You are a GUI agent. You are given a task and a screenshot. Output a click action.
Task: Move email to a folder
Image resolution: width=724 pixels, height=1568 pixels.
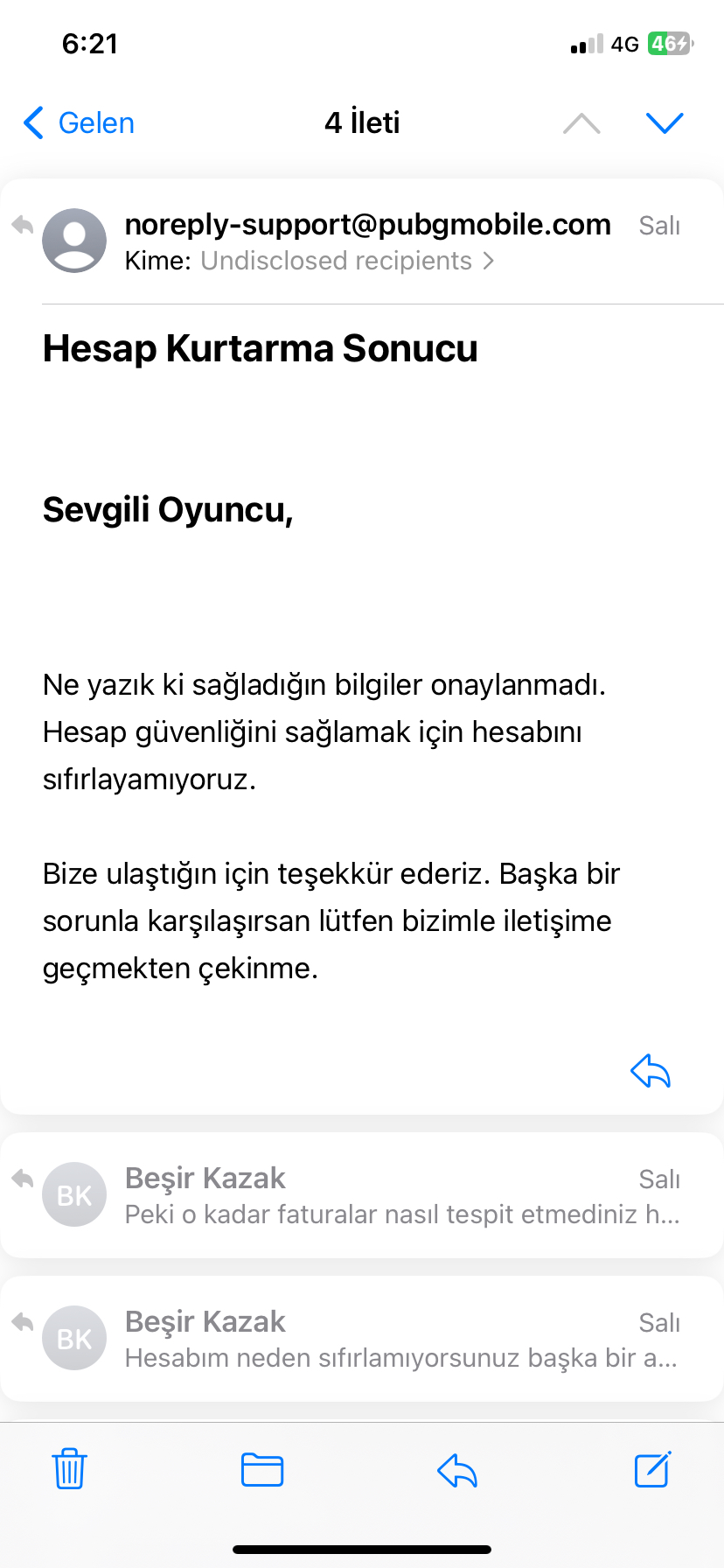tap(262, 1469)
